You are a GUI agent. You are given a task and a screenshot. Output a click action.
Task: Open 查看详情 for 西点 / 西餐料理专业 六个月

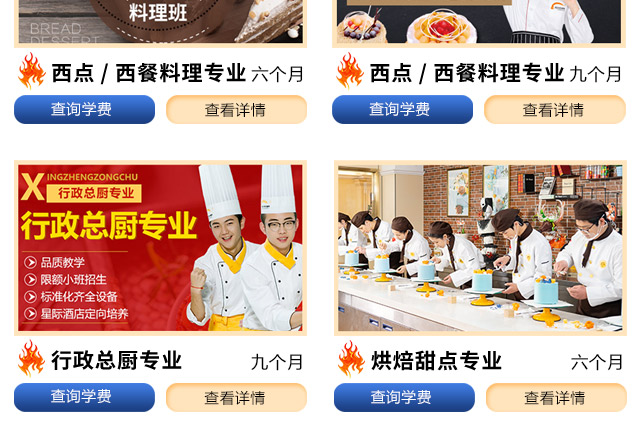[x=236, y=110]
